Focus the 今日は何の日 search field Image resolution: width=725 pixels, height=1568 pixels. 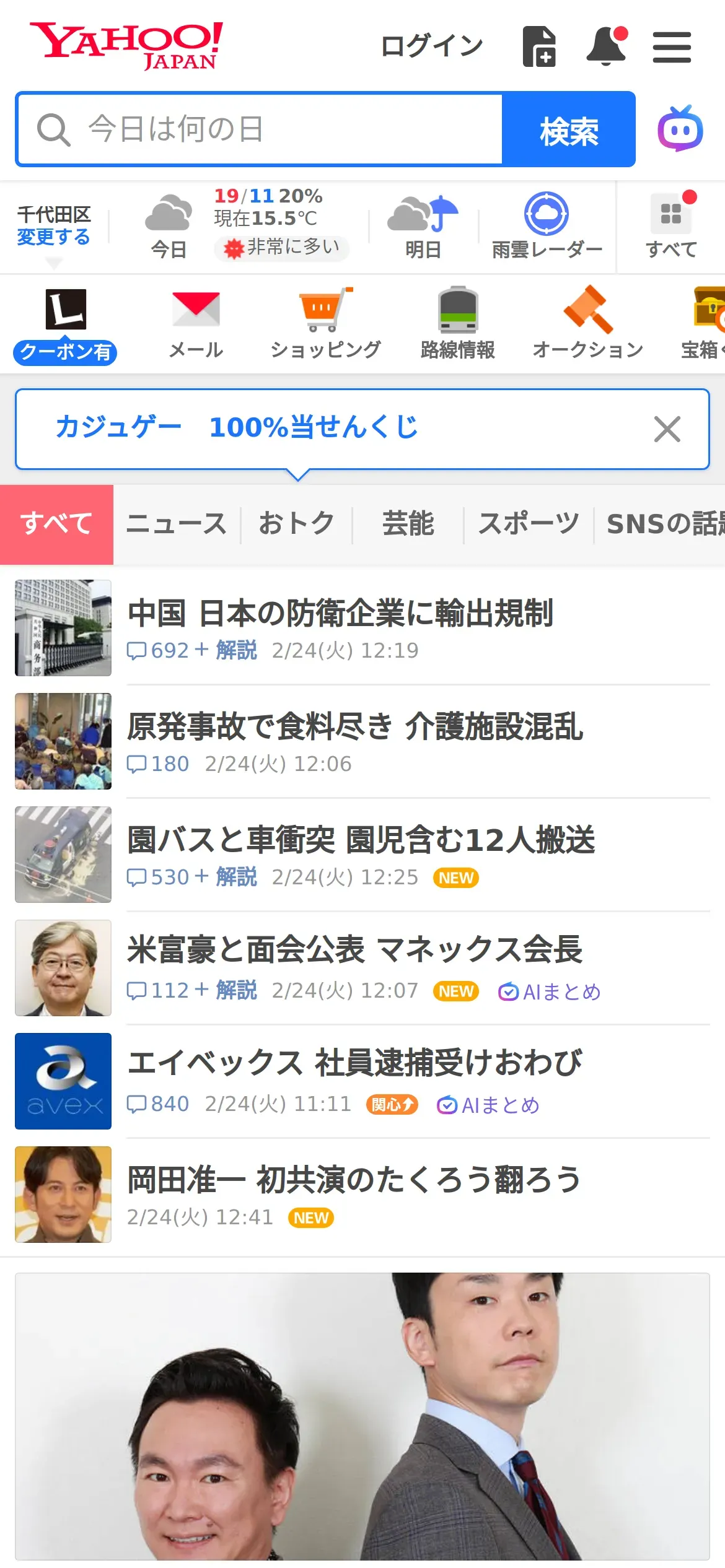pos(260,129)
